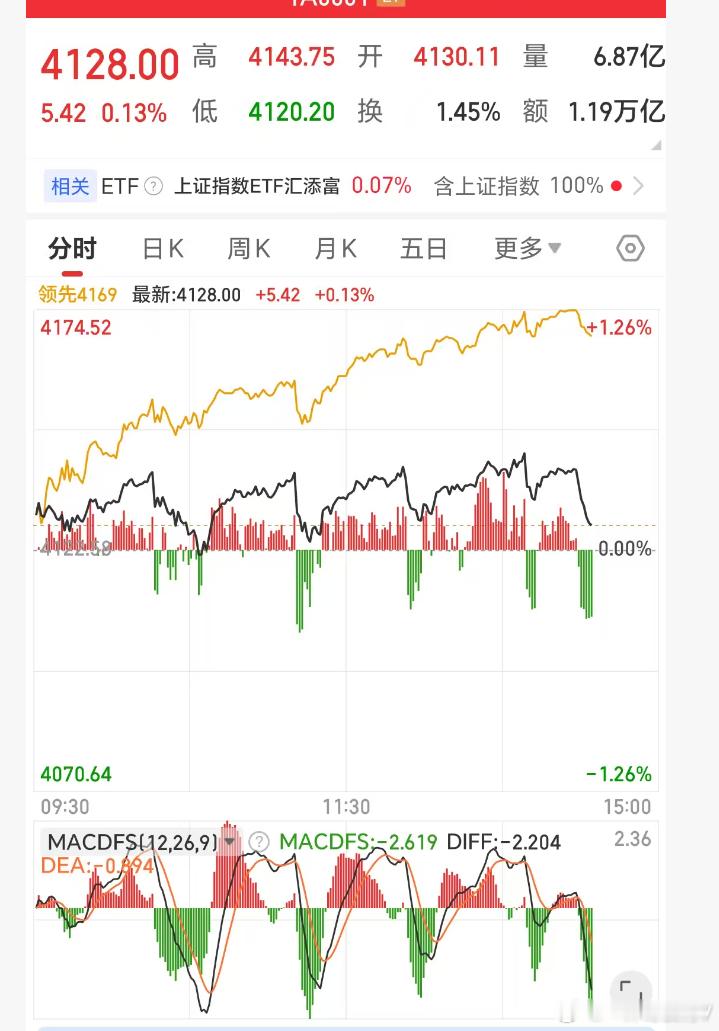Change the MACDFS indicator dropdown
The image size is (719, 1031).
click(x=230, y=842)
